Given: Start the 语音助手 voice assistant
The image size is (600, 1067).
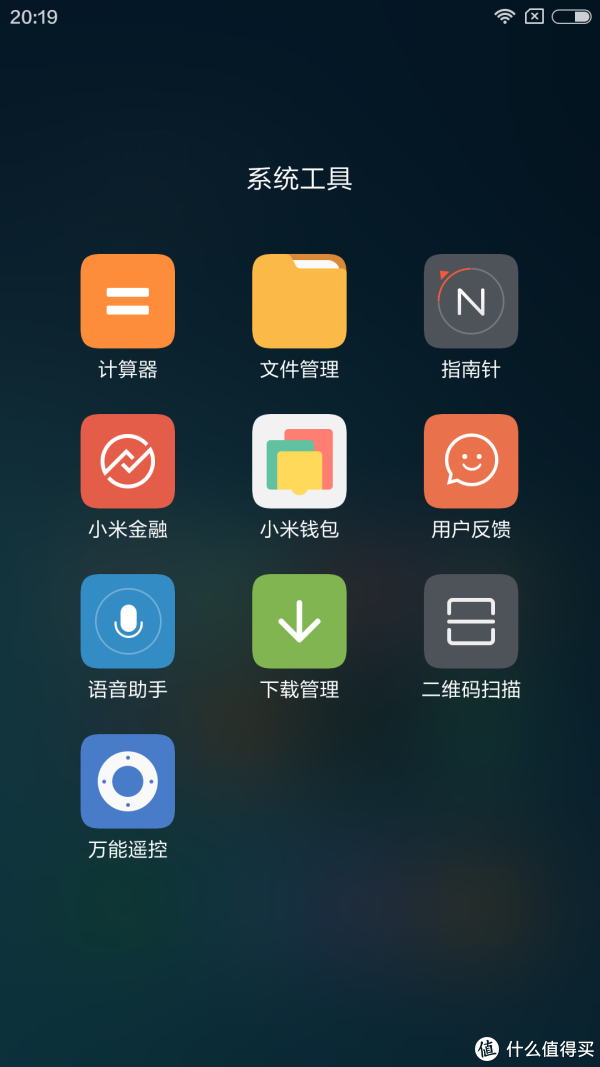Looking at the screenshot, I should coord(128,621).
